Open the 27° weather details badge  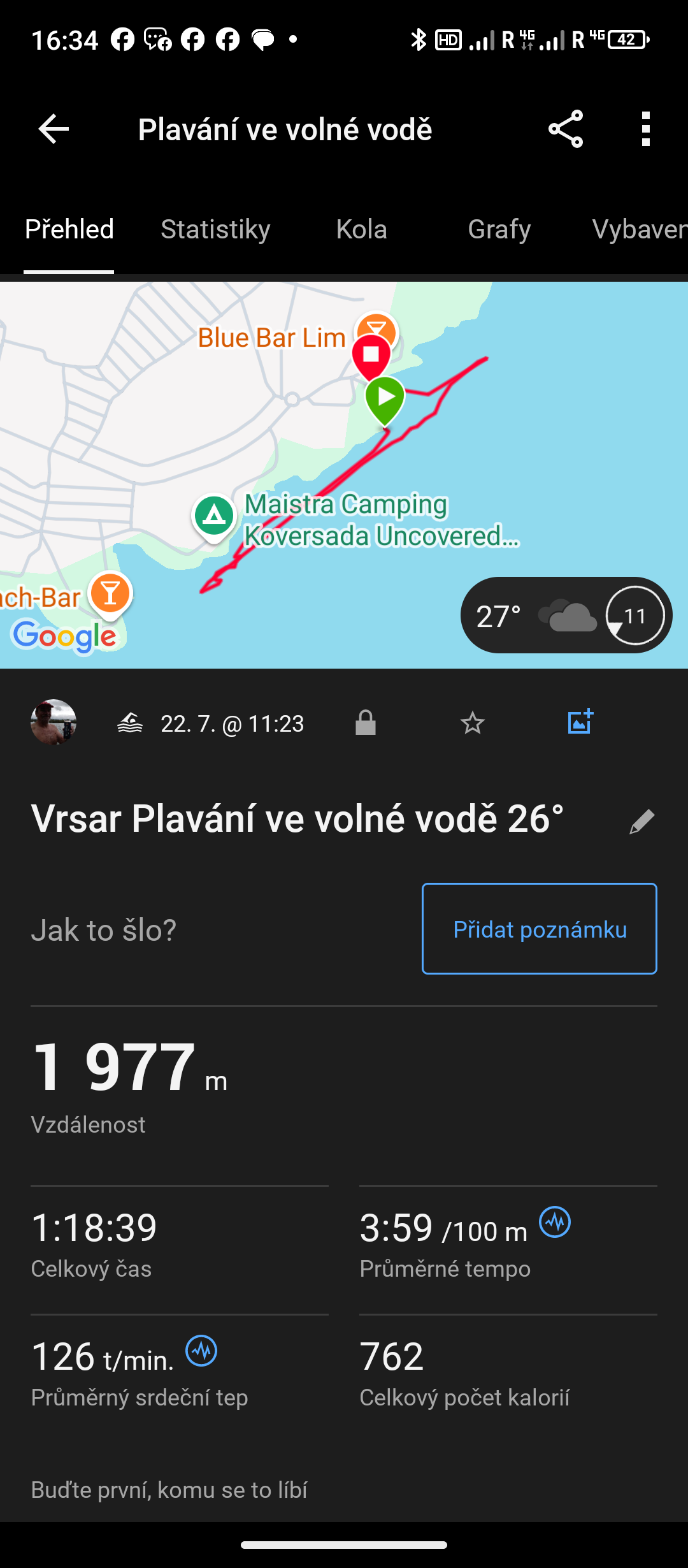coord(566,616)
